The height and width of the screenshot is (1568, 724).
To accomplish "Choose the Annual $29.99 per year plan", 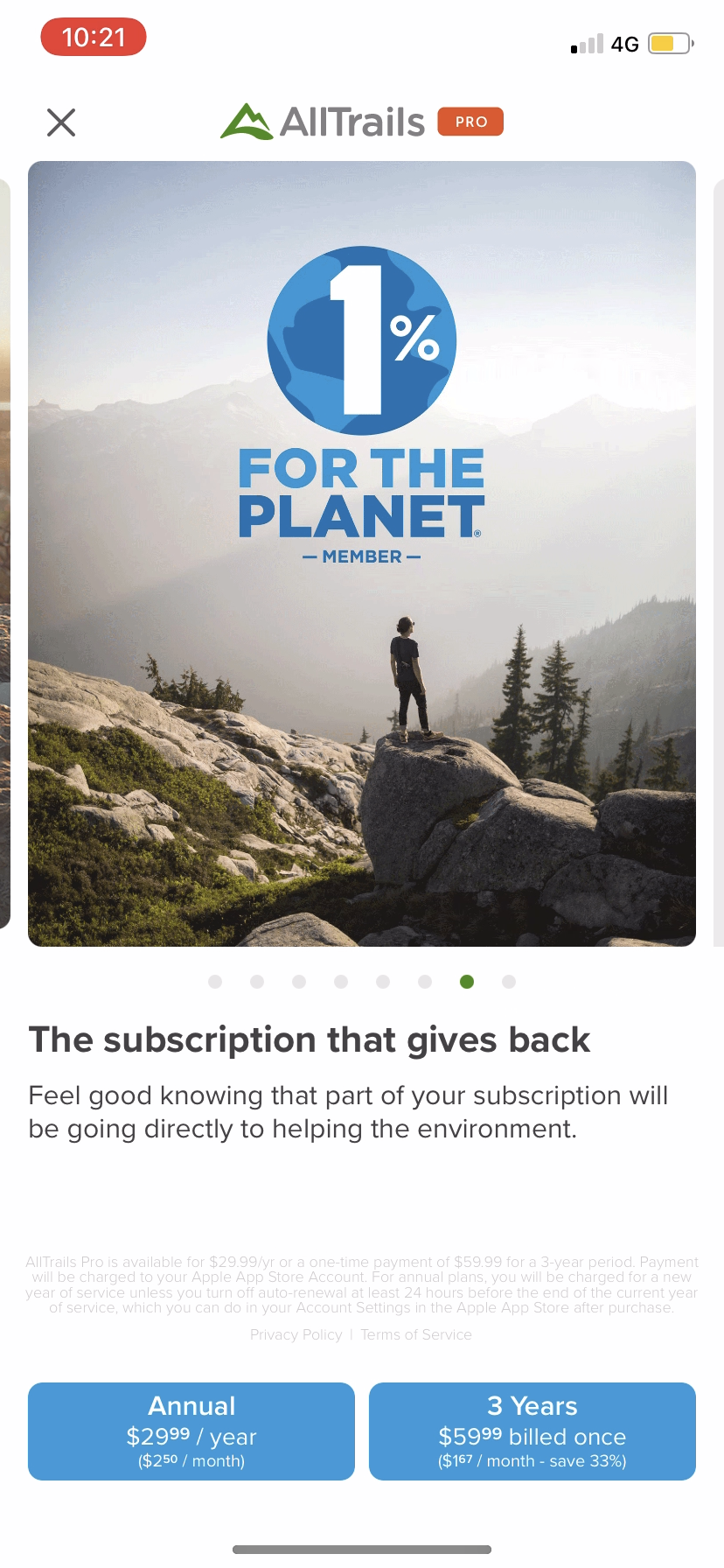I will pyautogui.click(x=191, y=1431).
